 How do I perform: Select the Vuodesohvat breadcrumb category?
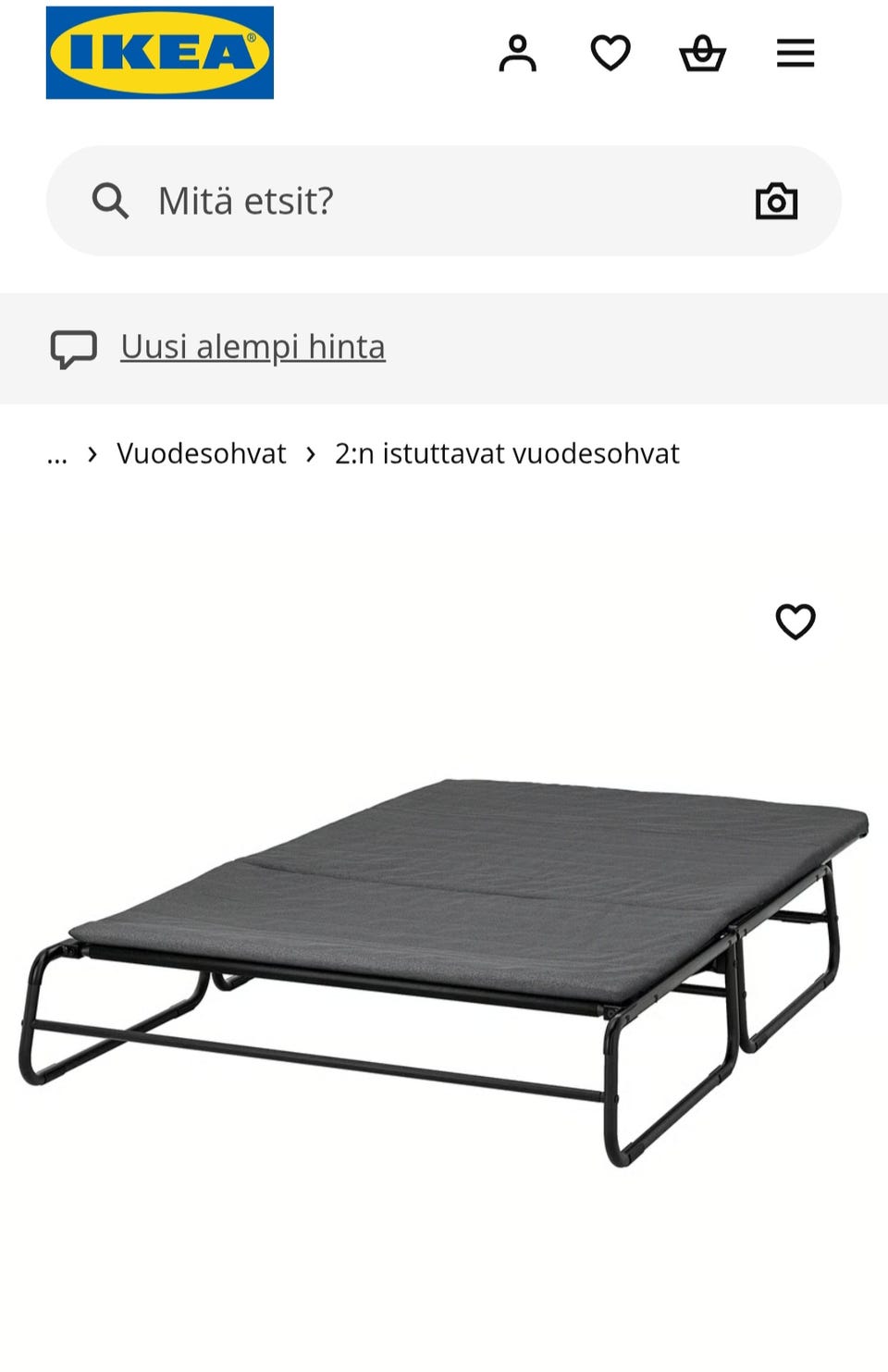coord(201,453)
